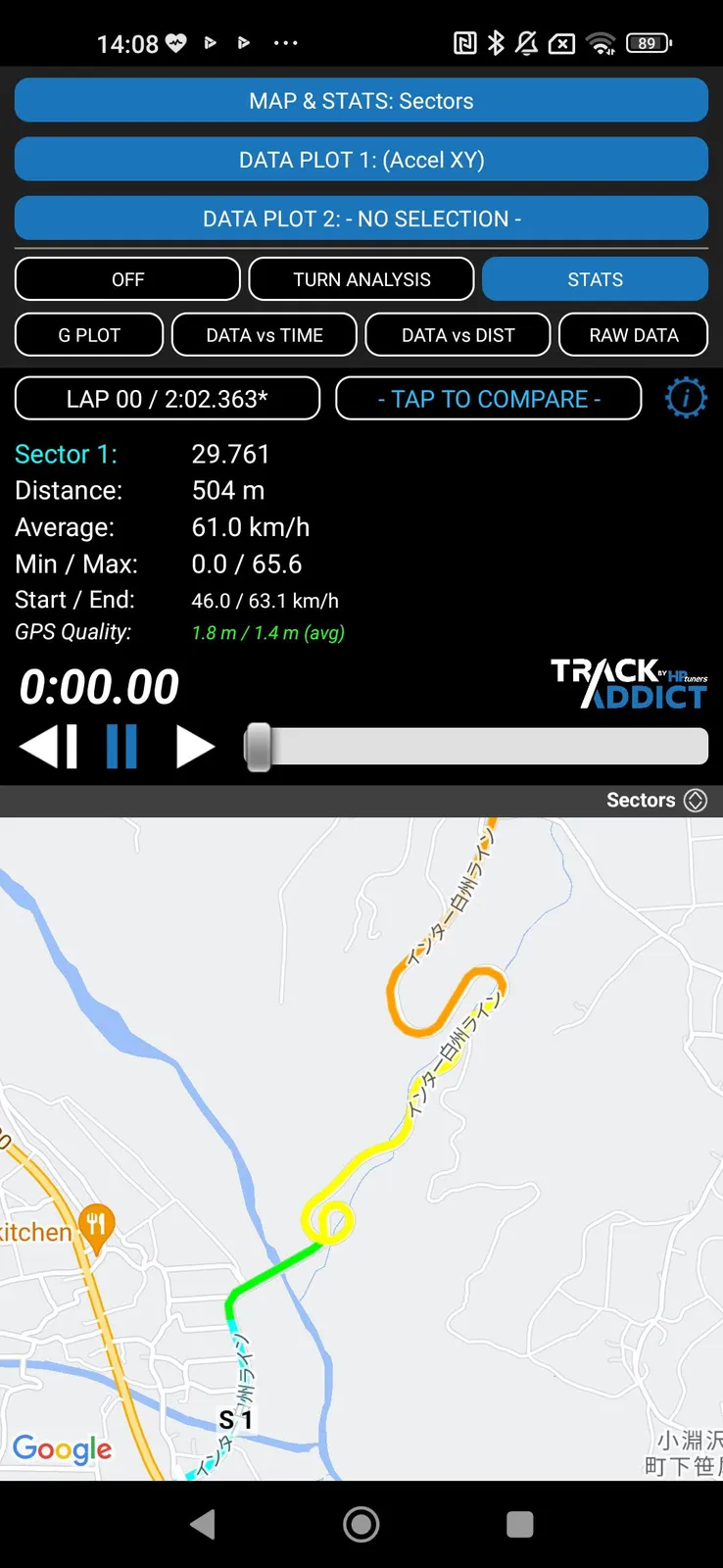Screen dimensions: 723x1568
Task: Step playback backward one frame
Action: click(48, 747)
